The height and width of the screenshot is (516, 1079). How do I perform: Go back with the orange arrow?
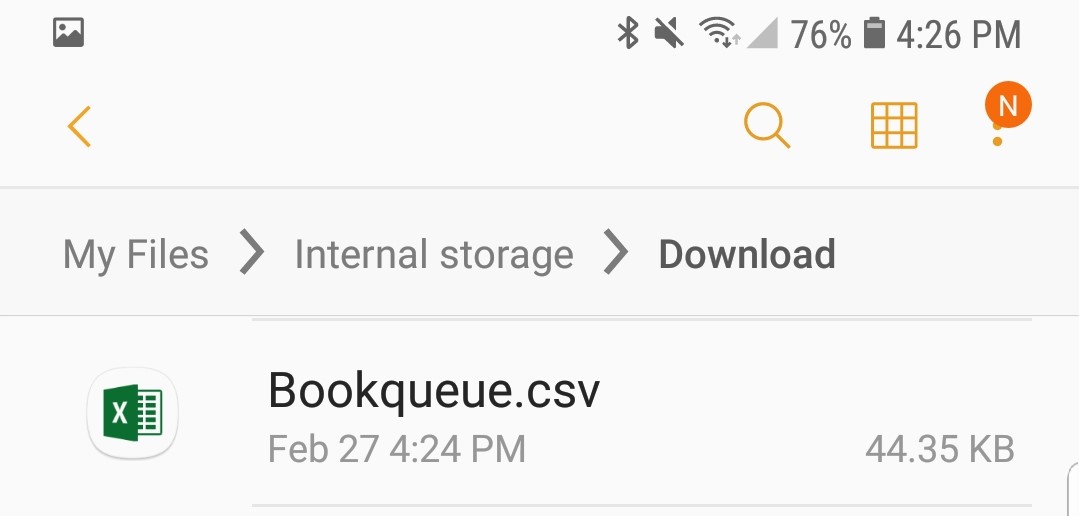click(x=79, y=127)
